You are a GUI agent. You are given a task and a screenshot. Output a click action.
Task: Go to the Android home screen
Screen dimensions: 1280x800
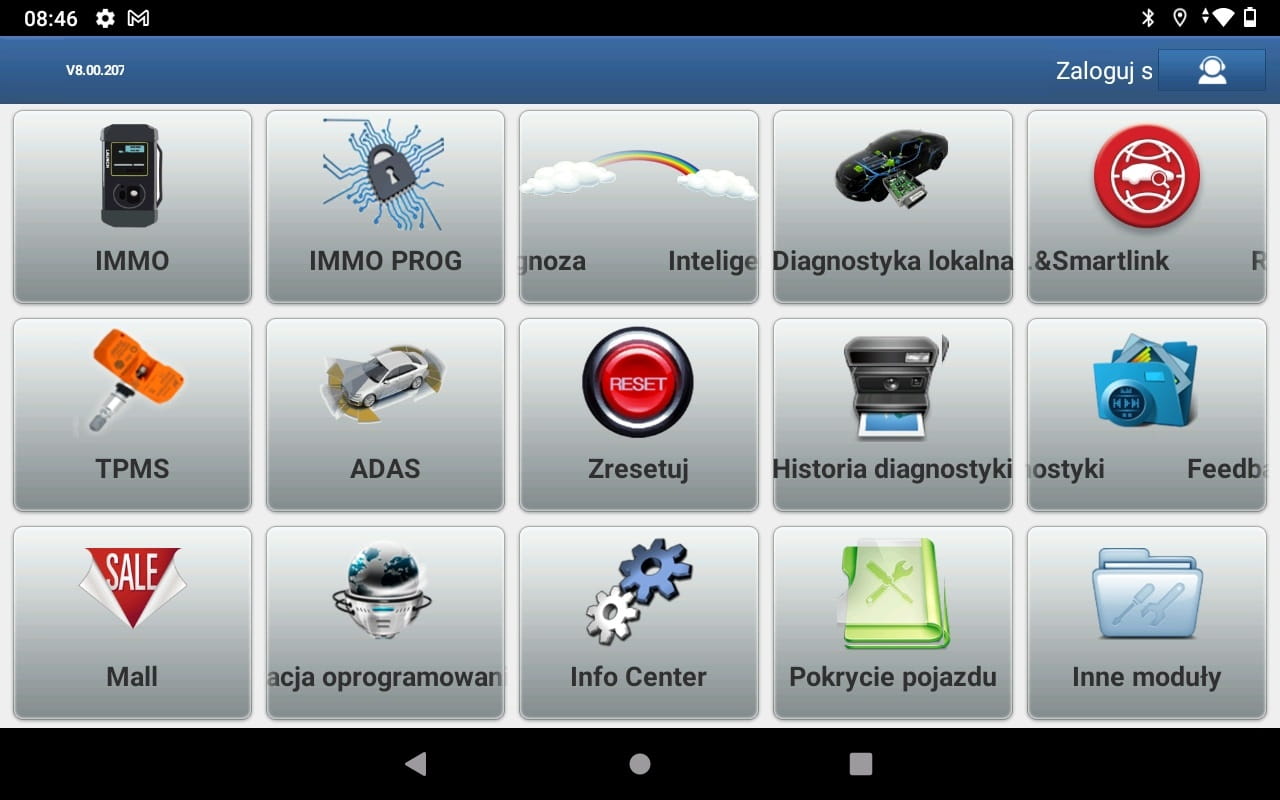(x=640, y=764)
